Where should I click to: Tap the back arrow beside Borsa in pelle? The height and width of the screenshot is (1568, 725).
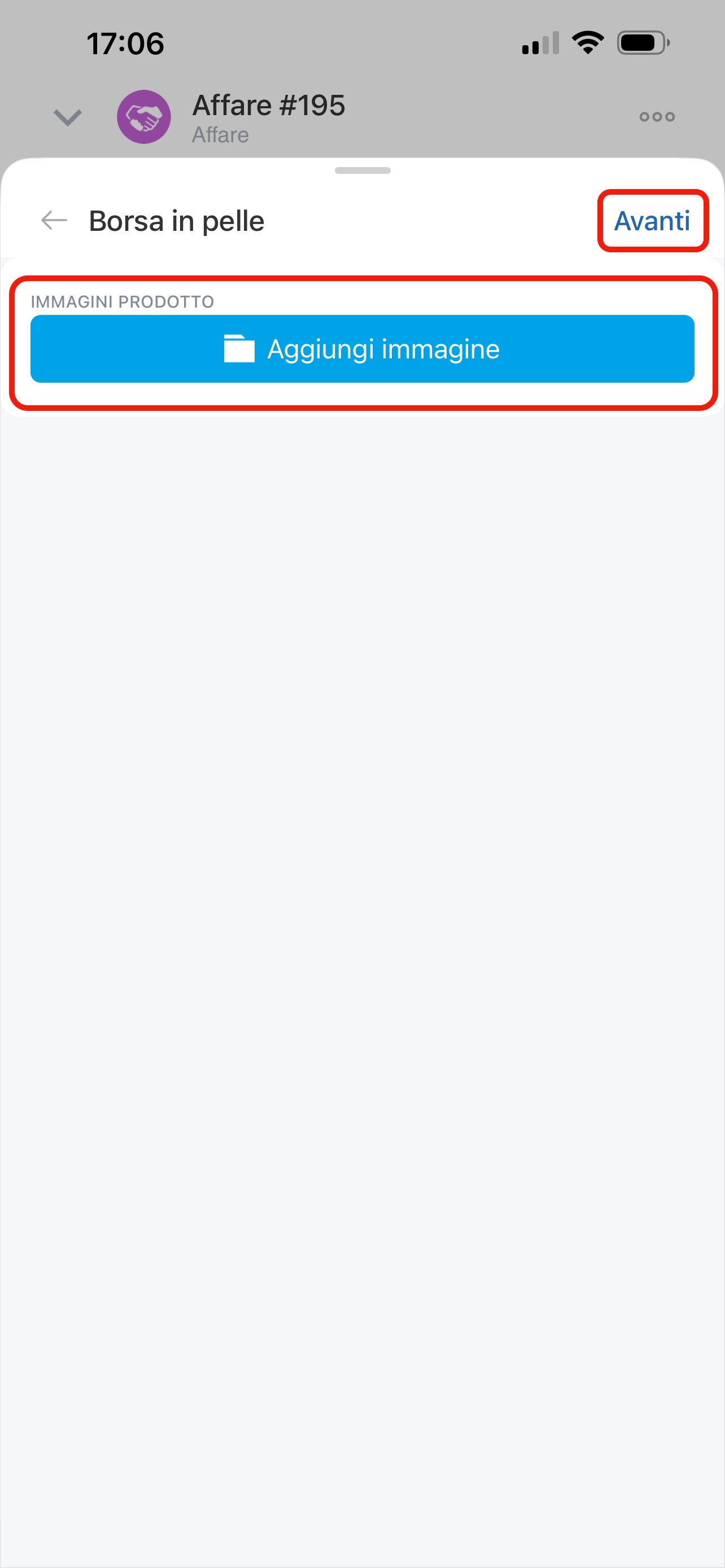[x=54, y=220]
